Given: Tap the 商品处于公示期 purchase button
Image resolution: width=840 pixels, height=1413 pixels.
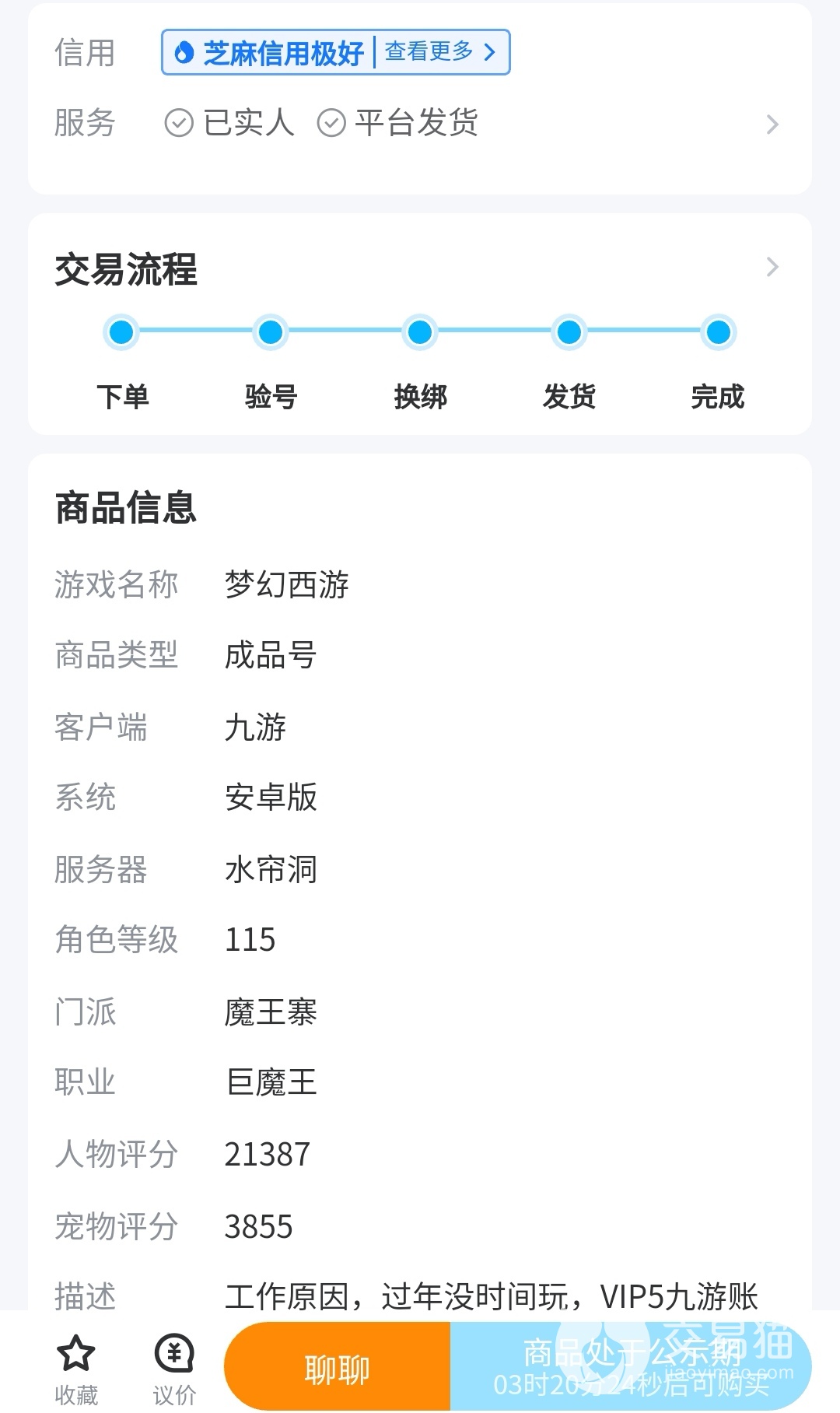Looking at the screenshot, I should 631,1369.
